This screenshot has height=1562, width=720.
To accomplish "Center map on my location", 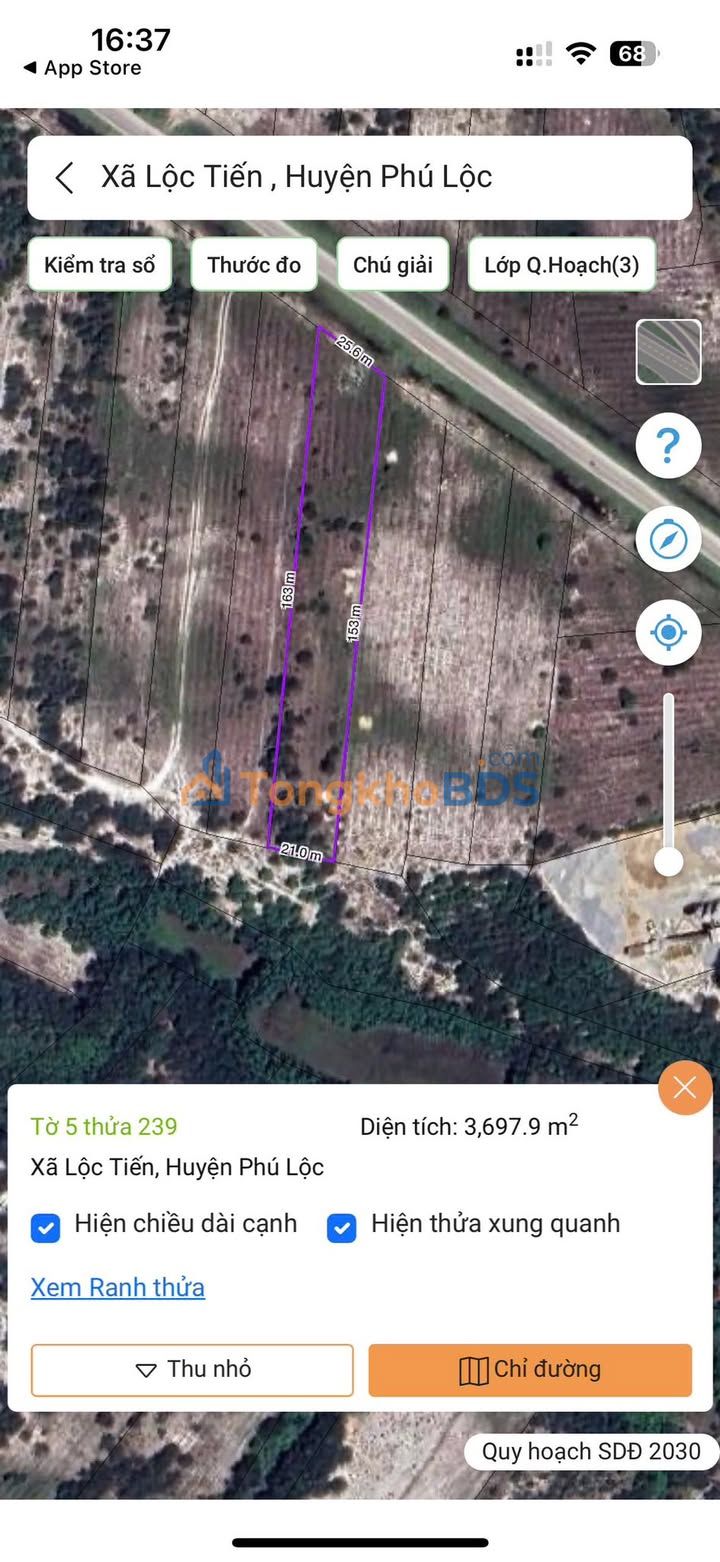I will pos(668,632).
